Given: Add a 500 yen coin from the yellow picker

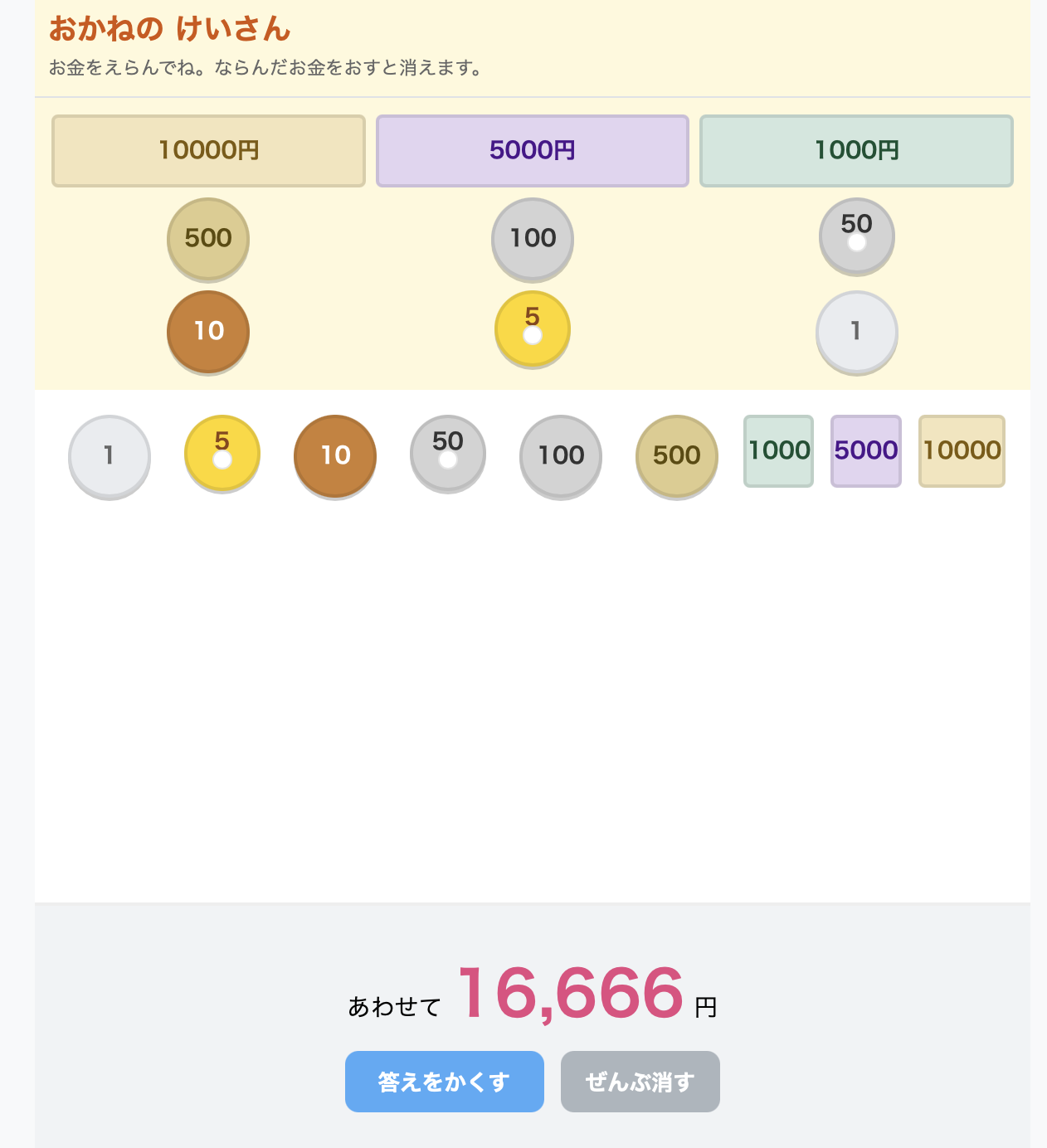Looking at the screenshot, I should pyautogui.click(x=208, y=238).
